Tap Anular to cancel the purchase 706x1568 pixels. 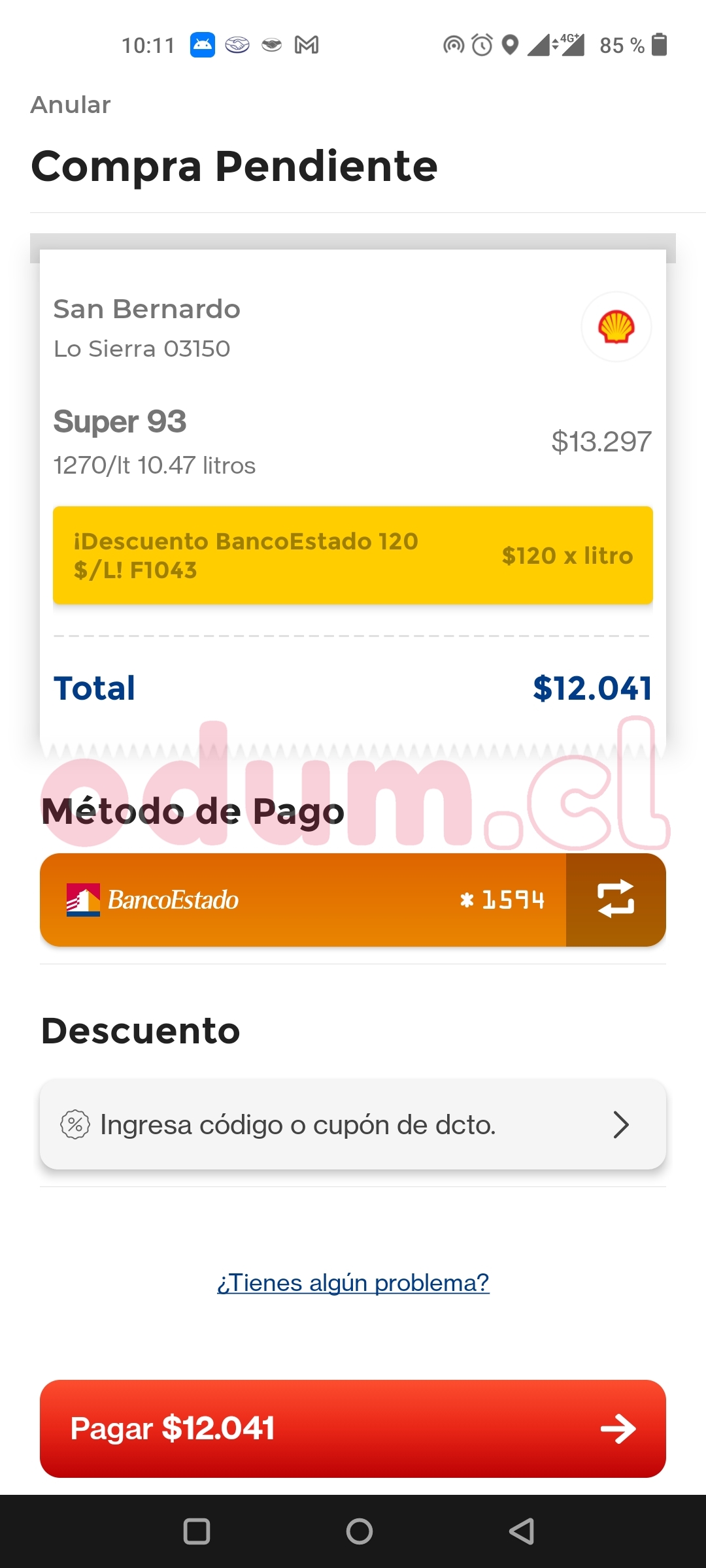pos(71,105)
